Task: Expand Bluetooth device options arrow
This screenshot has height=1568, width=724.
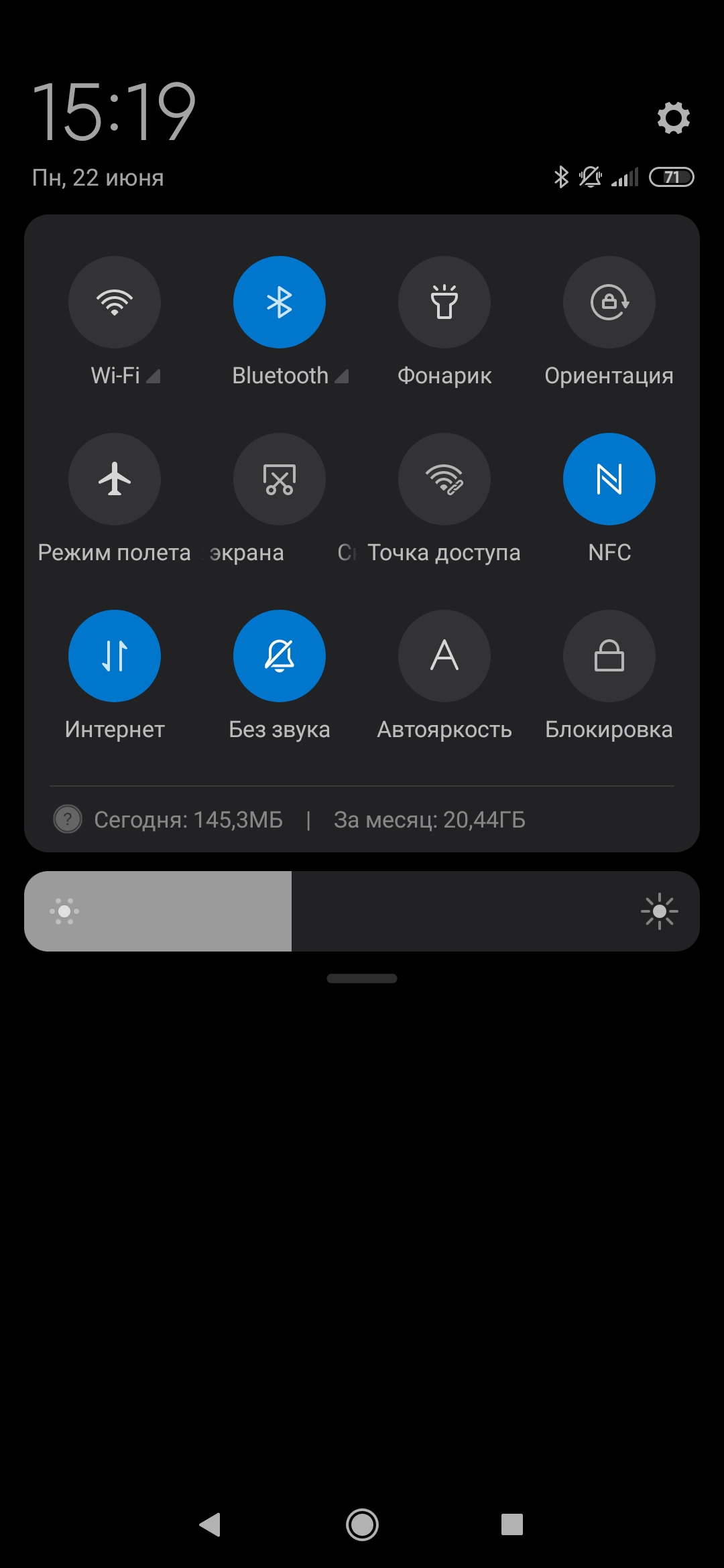Action: click(x=342, y=377)
